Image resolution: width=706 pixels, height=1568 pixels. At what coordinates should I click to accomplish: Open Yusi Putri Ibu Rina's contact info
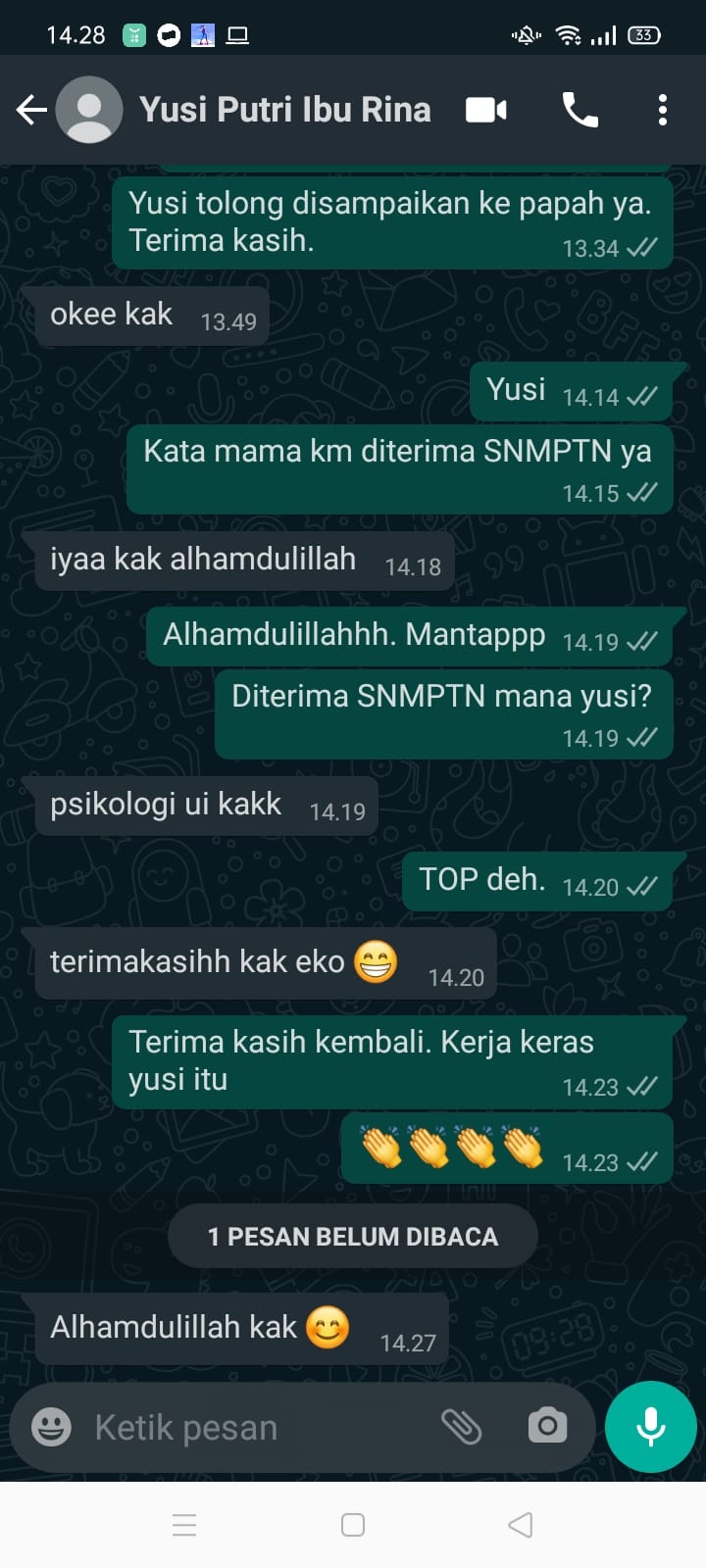tap(284, 110)
